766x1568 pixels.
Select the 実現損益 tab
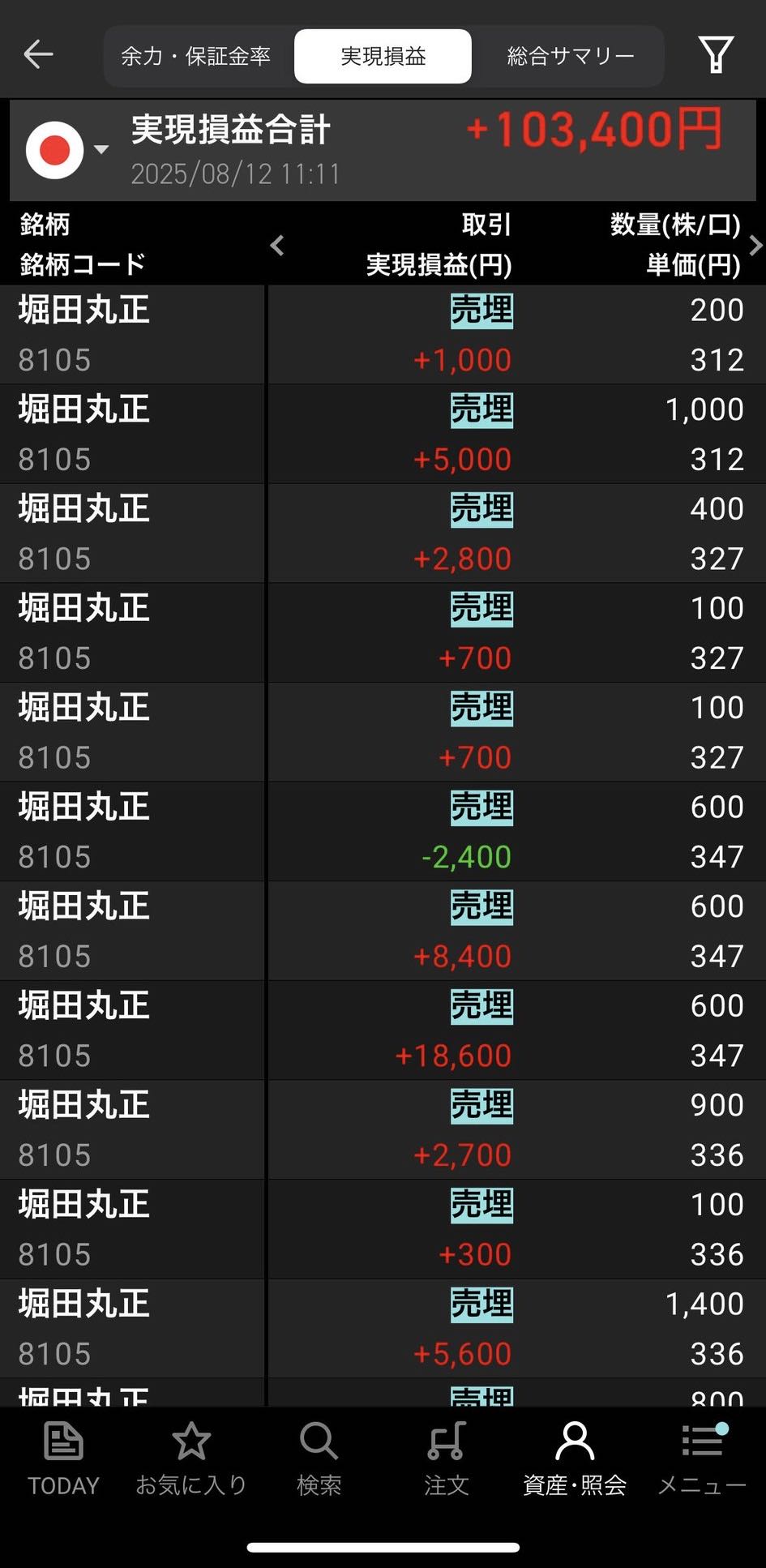tap(383, 56)
